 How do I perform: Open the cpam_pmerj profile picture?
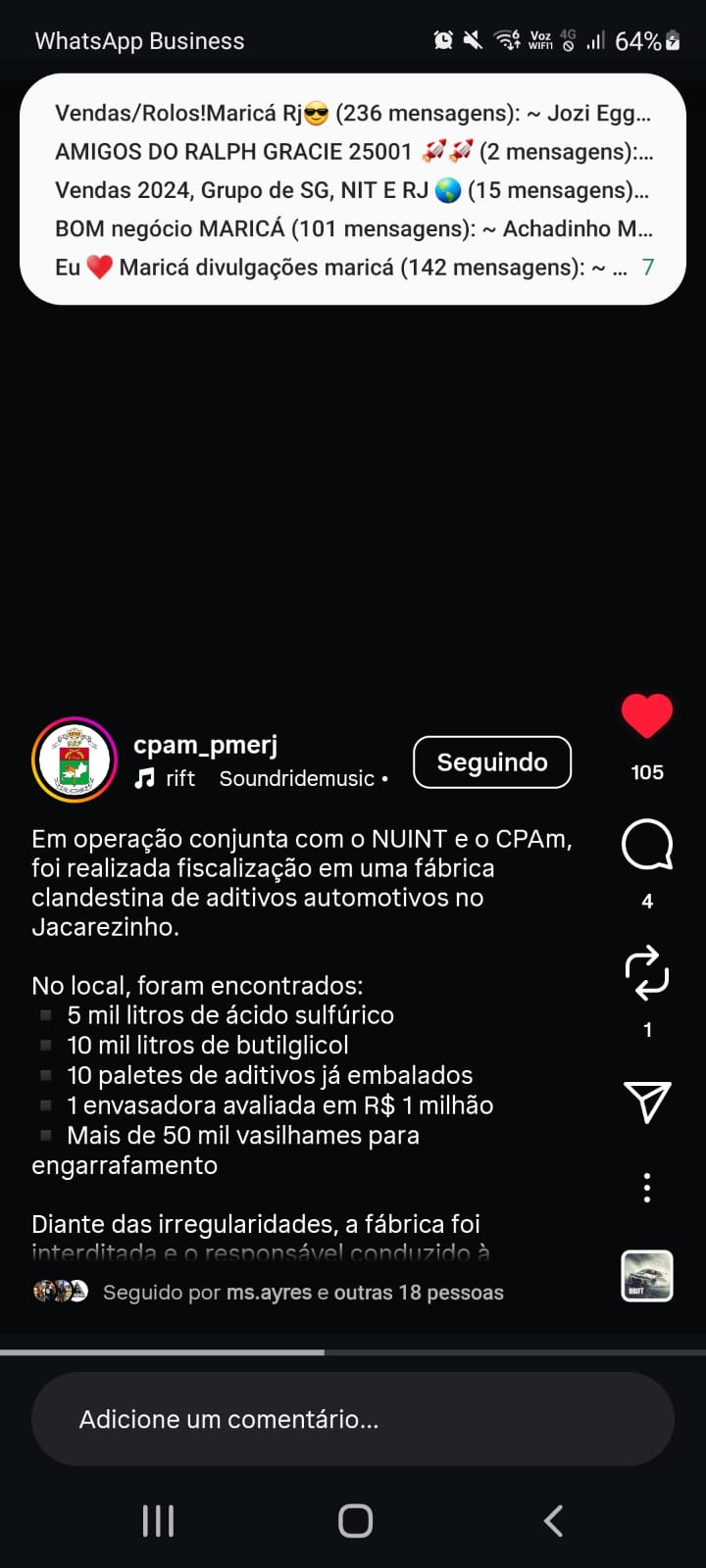click(75, 761)
